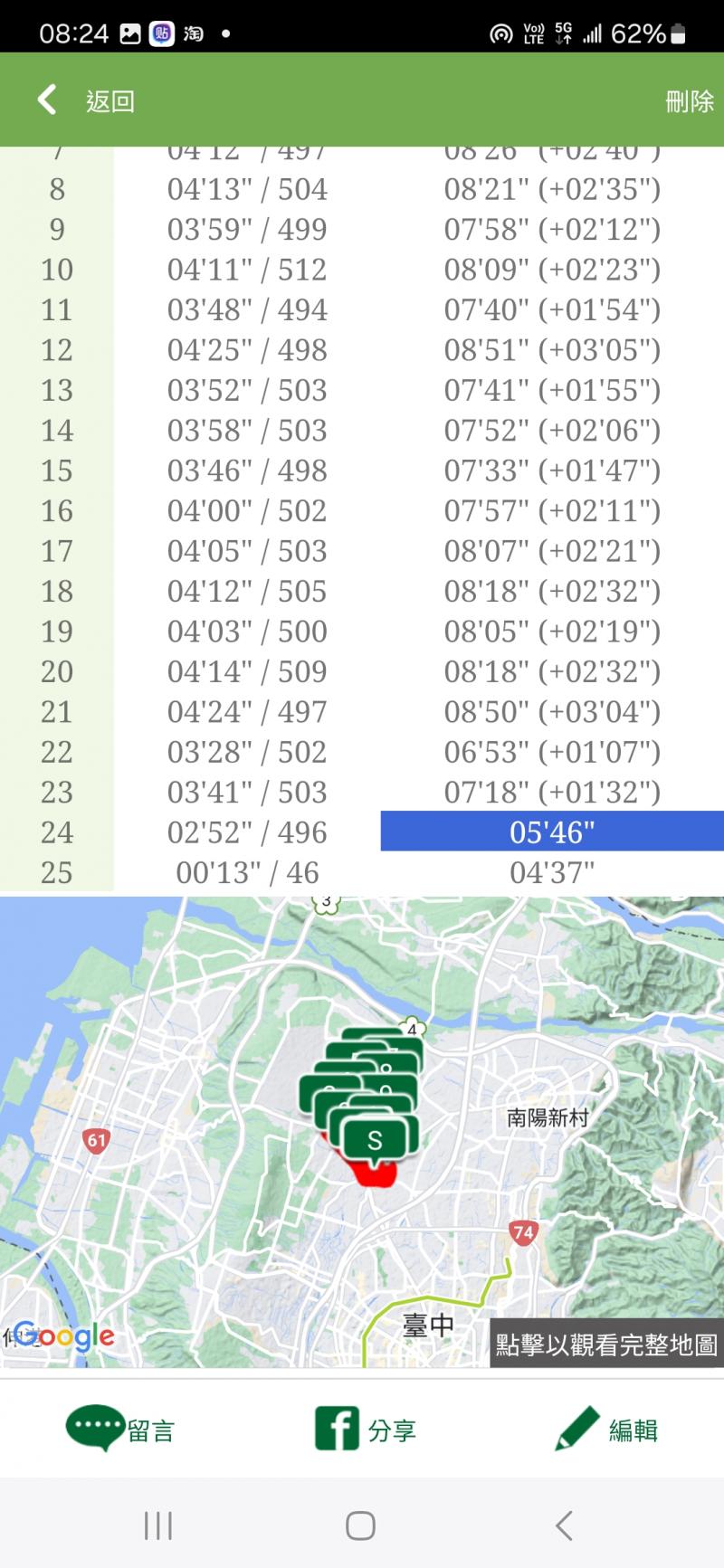Leave a comment via 留言
The width and height of the screenshot is (724, 1568).
(x=120, y=1430)
